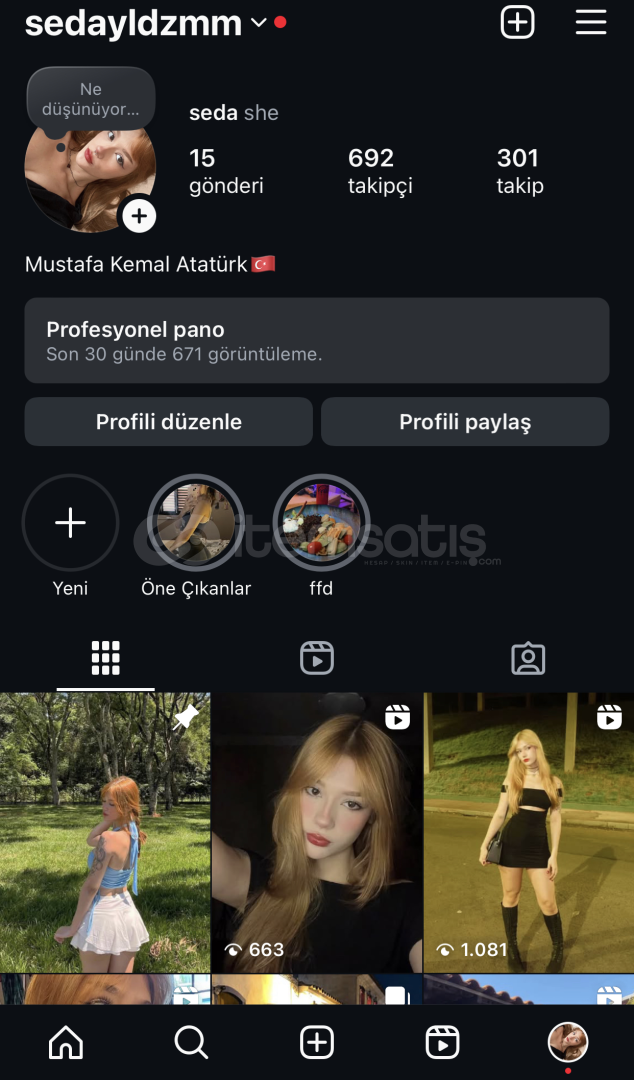Viewport: 634px width, 1080px height.
Task: Tap the create new post plus icon at top
Action: (517, 22)
